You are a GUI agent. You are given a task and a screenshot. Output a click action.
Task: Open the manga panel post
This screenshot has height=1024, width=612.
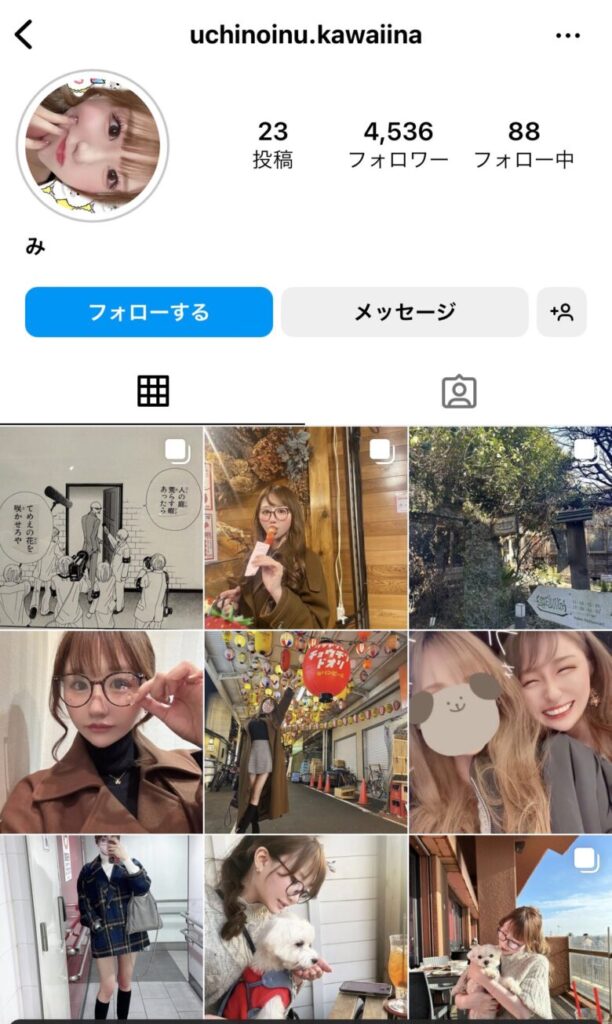point(101,527)
